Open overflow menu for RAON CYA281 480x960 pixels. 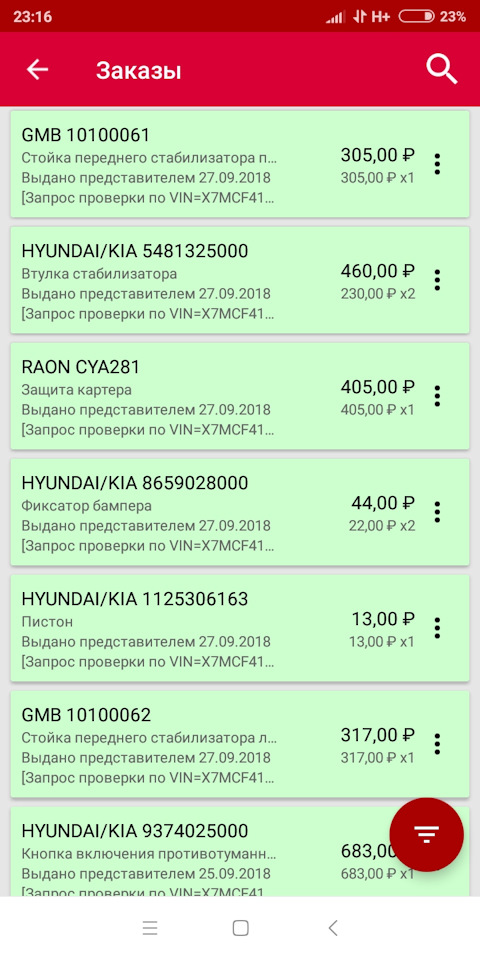[x=437, y=396]
